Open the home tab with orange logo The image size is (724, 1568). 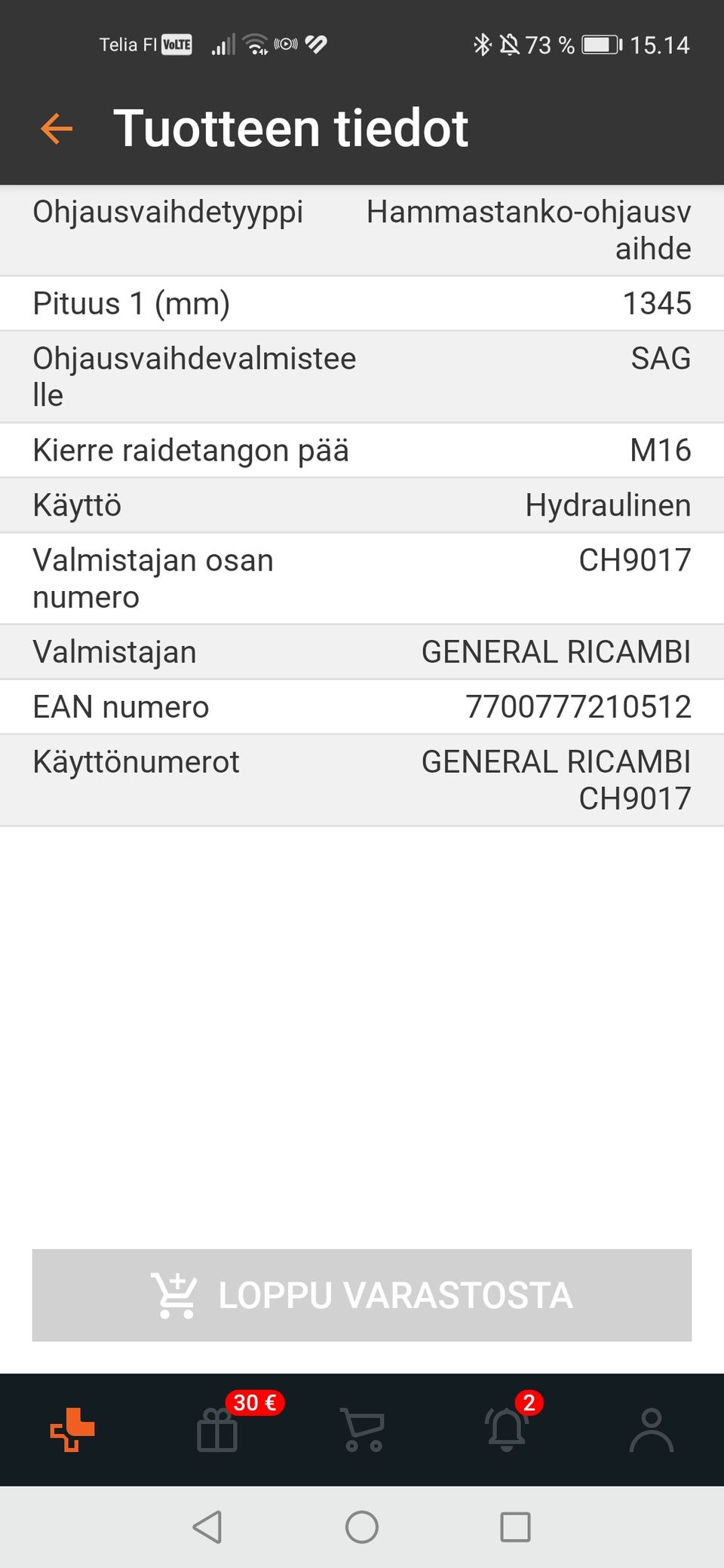click(72, 1429)
